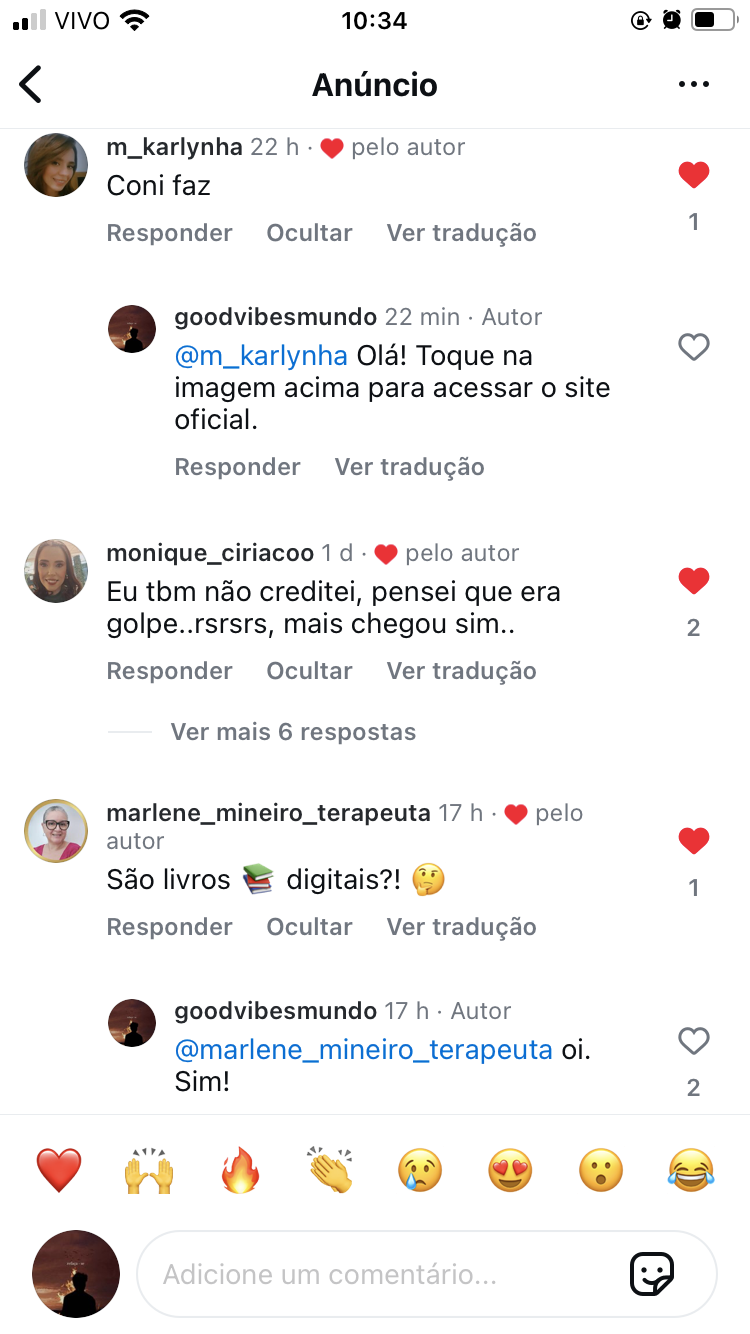
Task: Tap the Adicione um comentário field
Action: coord(380,1275)
